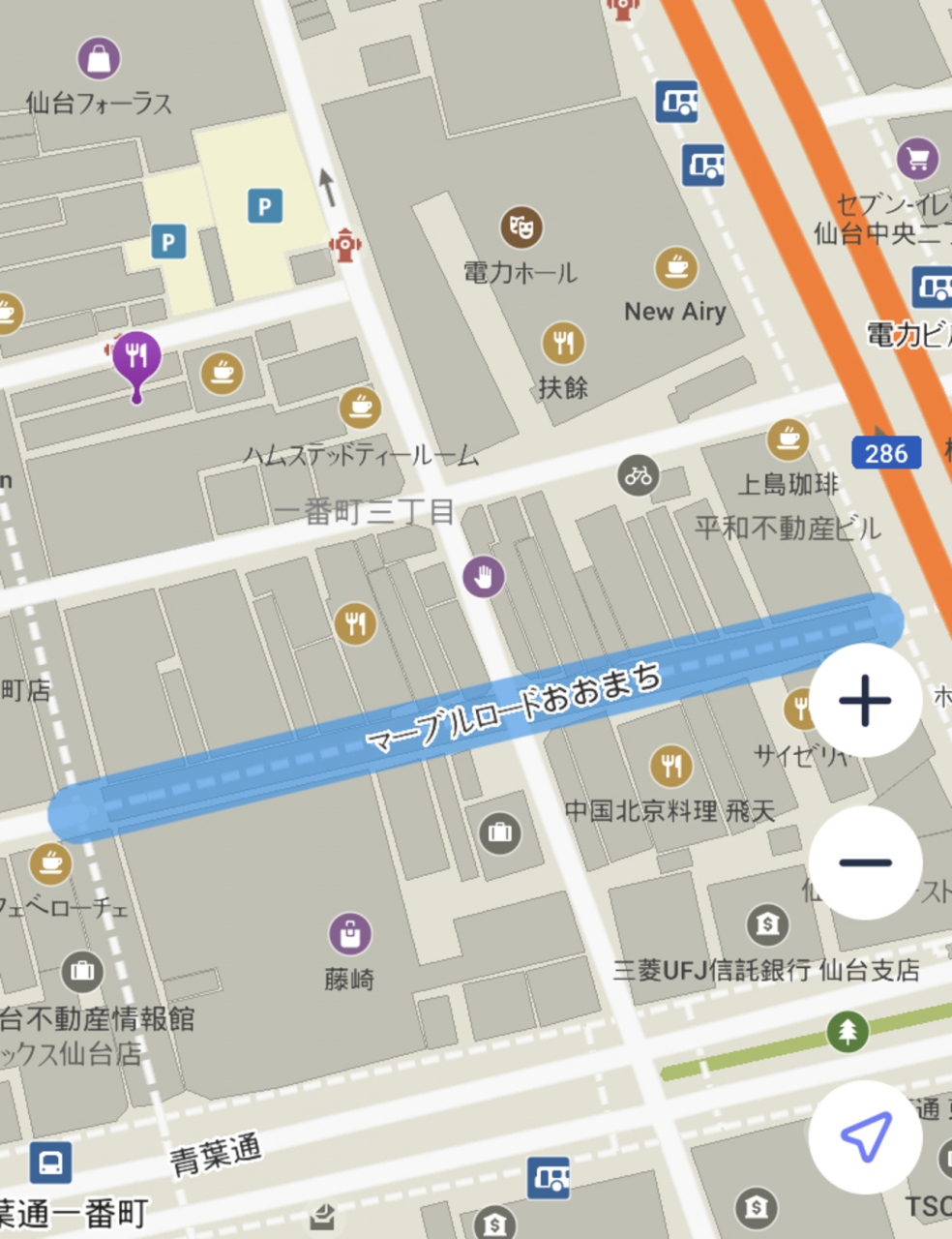Viewport: 952px width, 1239px height.
Task: Tap the 扶餘 restaurant marker
Action: coord(562,343)
